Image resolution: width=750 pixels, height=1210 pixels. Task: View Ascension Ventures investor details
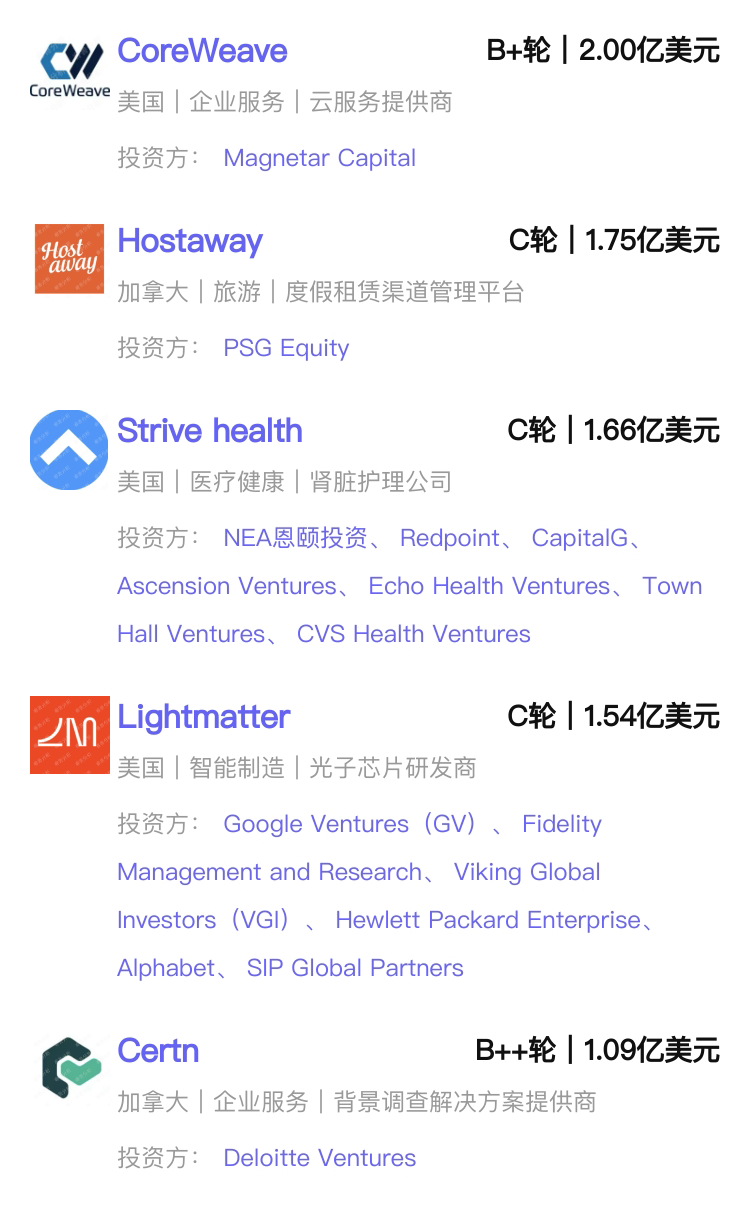point(227,586)
